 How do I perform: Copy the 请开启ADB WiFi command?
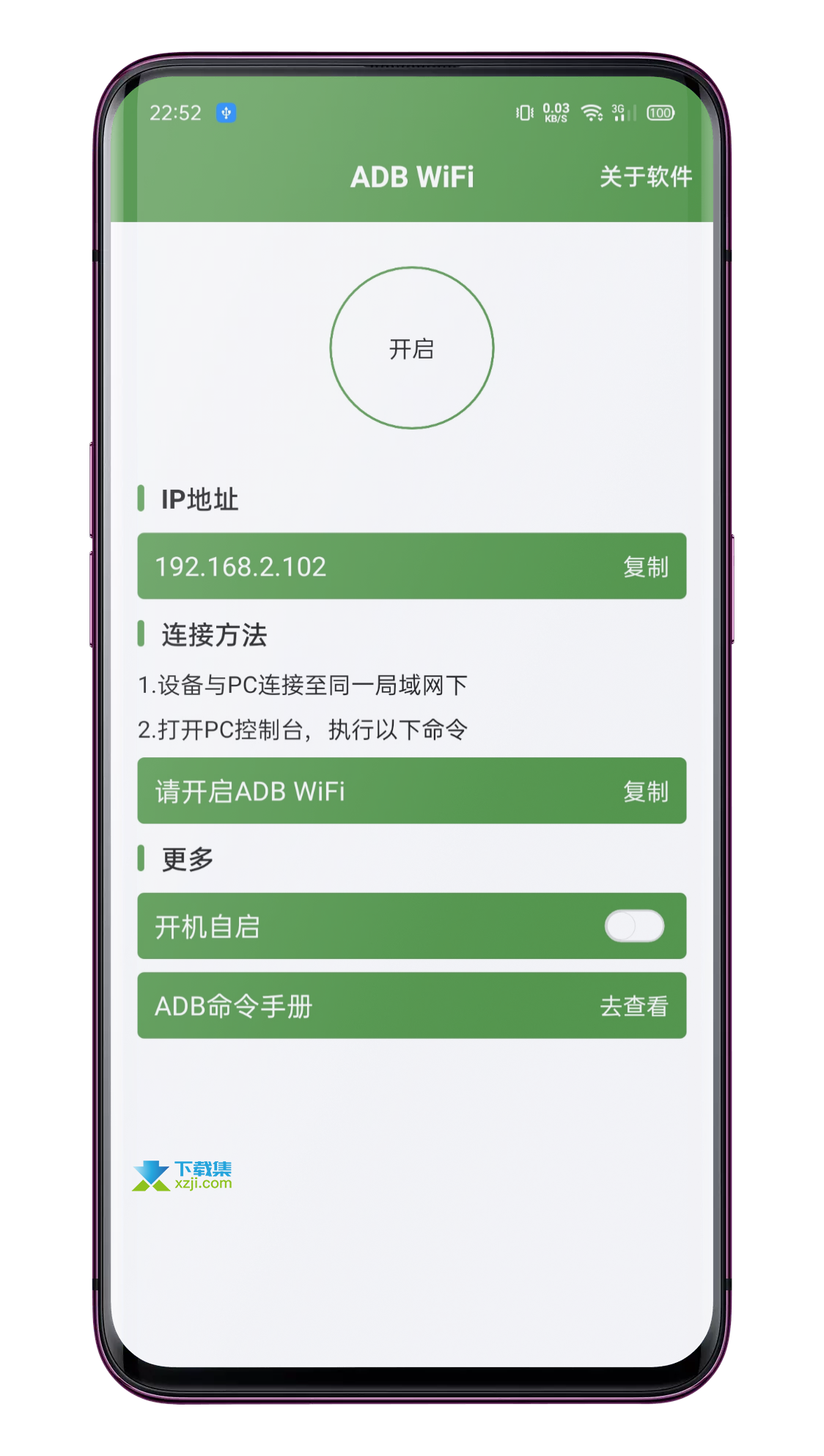tap(645, 791)
